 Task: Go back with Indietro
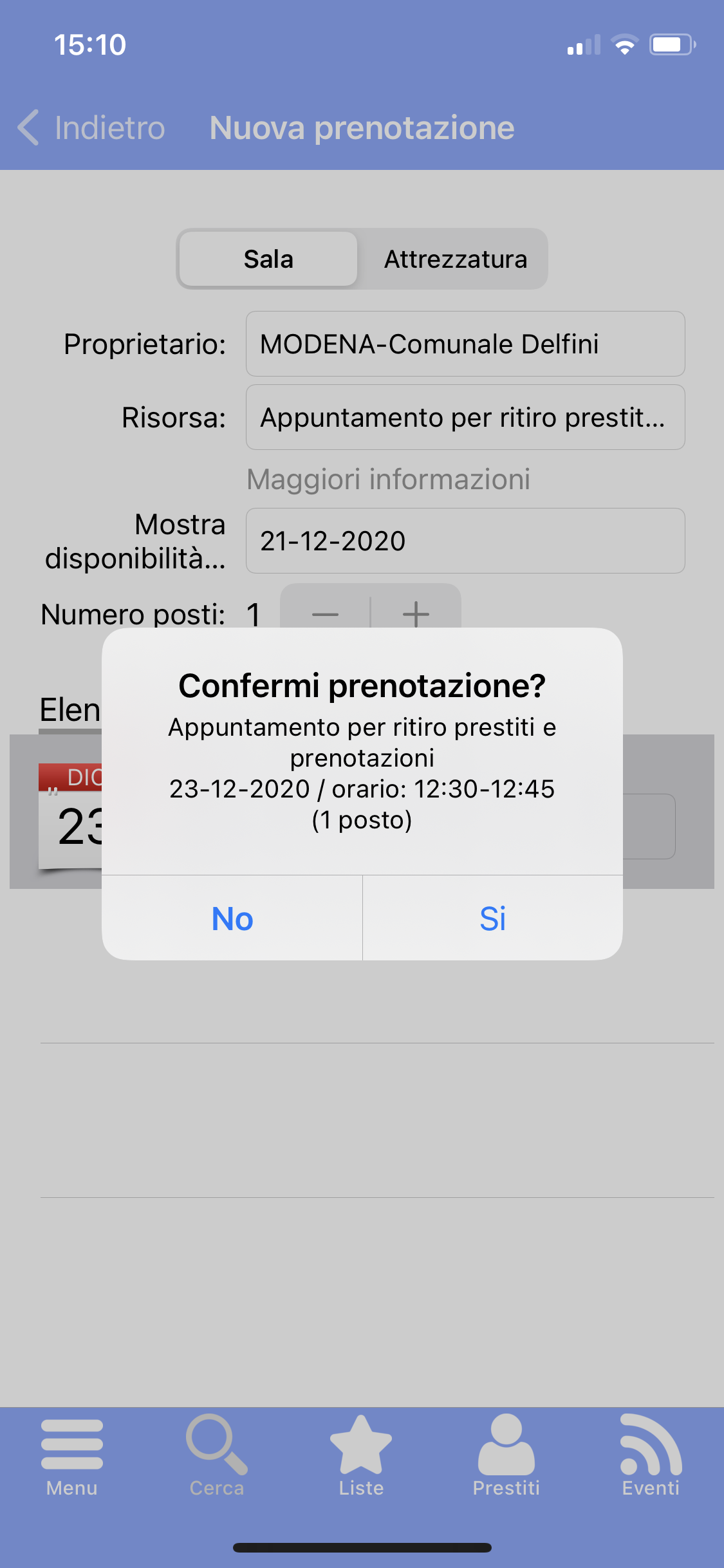[91, 127]
